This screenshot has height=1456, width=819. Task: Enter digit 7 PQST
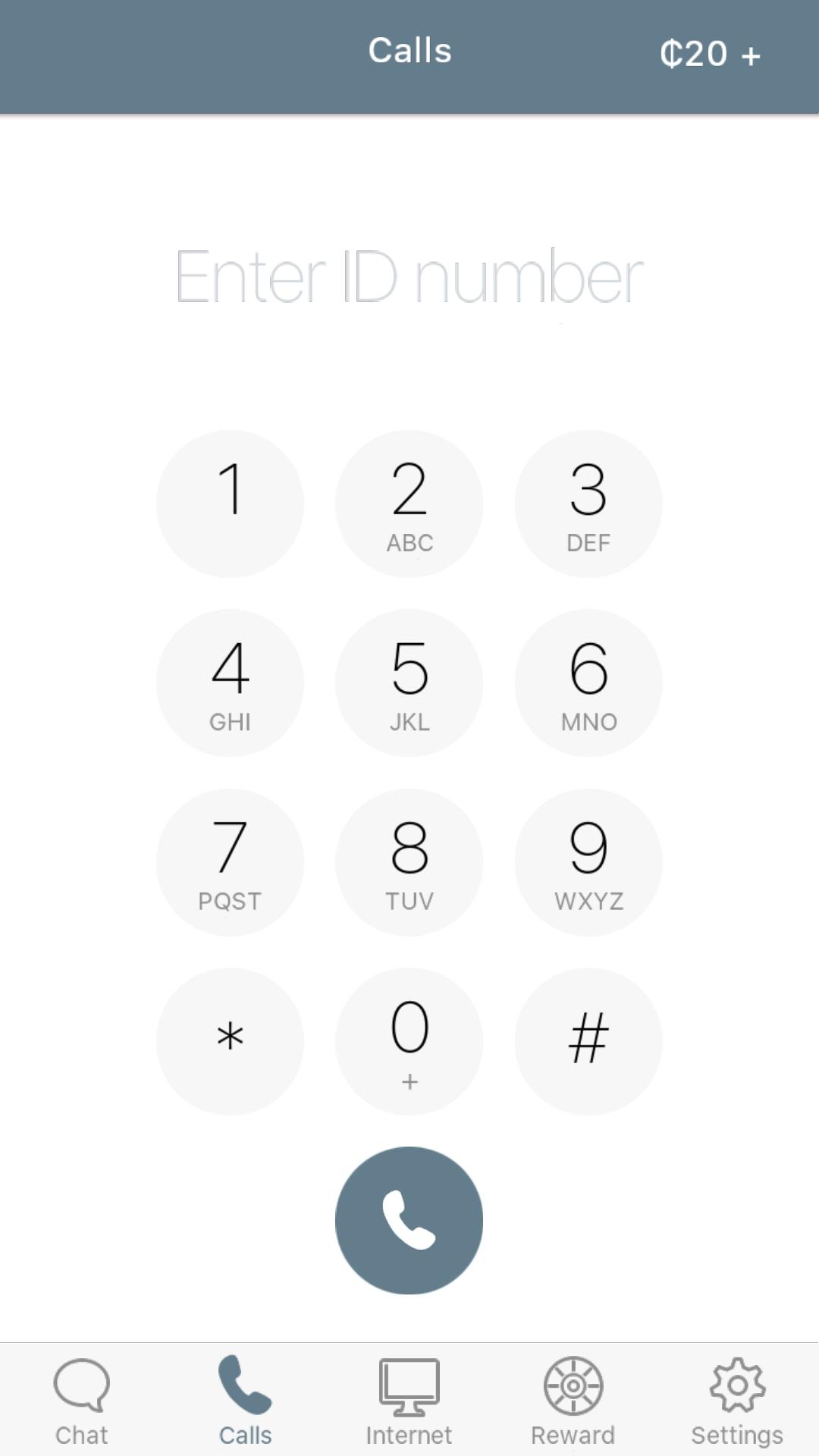(230, 862)
